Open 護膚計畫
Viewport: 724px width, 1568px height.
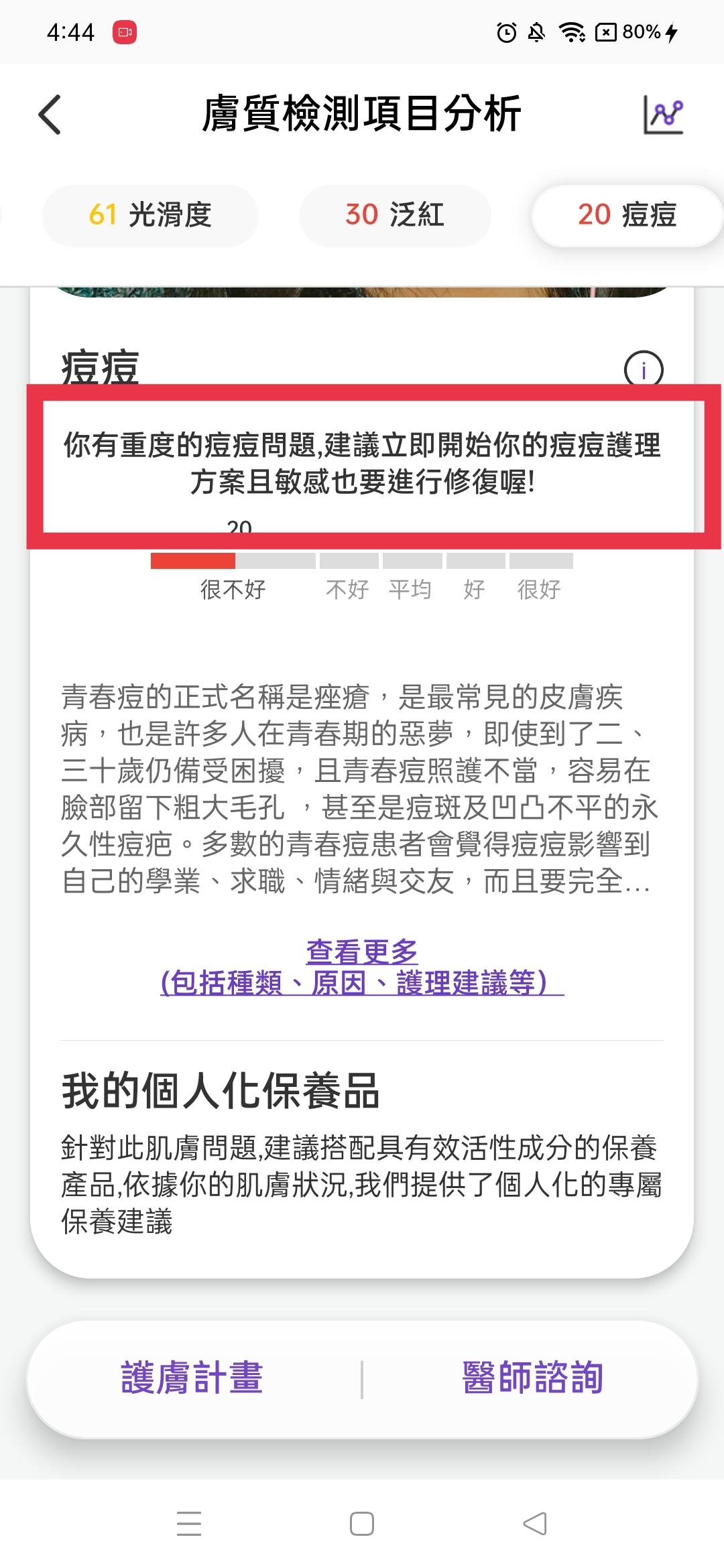(x=192, y=1379)
